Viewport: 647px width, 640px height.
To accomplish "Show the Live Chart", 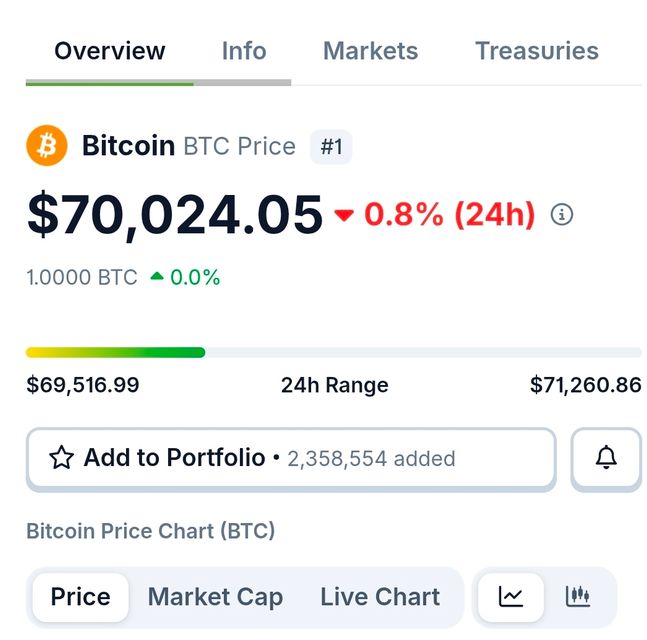I will click(380, 597).
